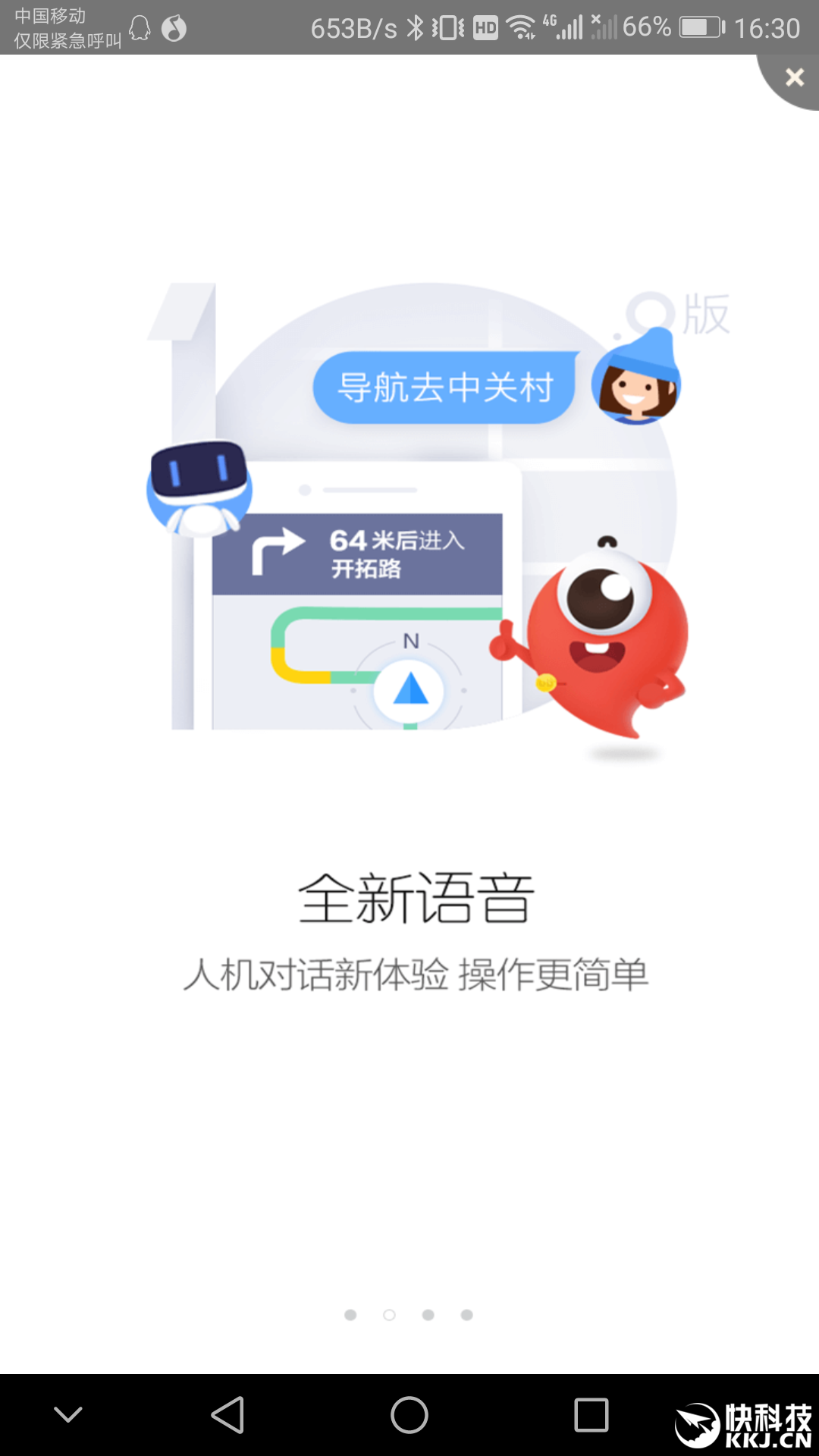Hide the navigation bar with the chevron
819x1456 pixels.
(x=68, y=1415)
